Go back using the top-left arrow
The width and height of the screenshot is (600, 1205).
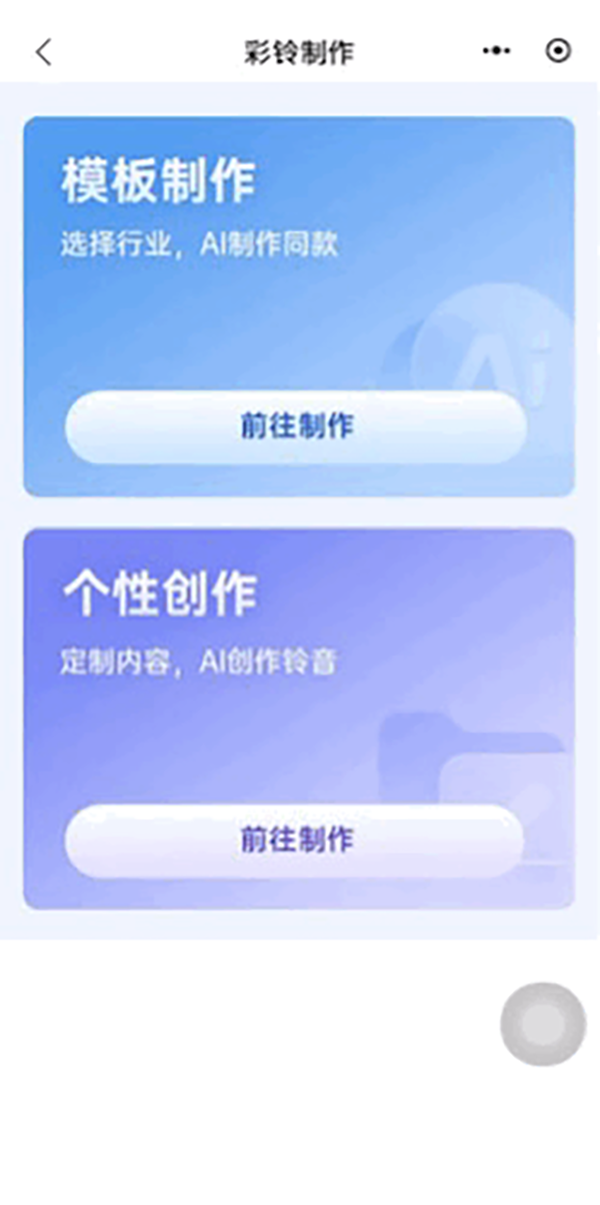(43, 52)
